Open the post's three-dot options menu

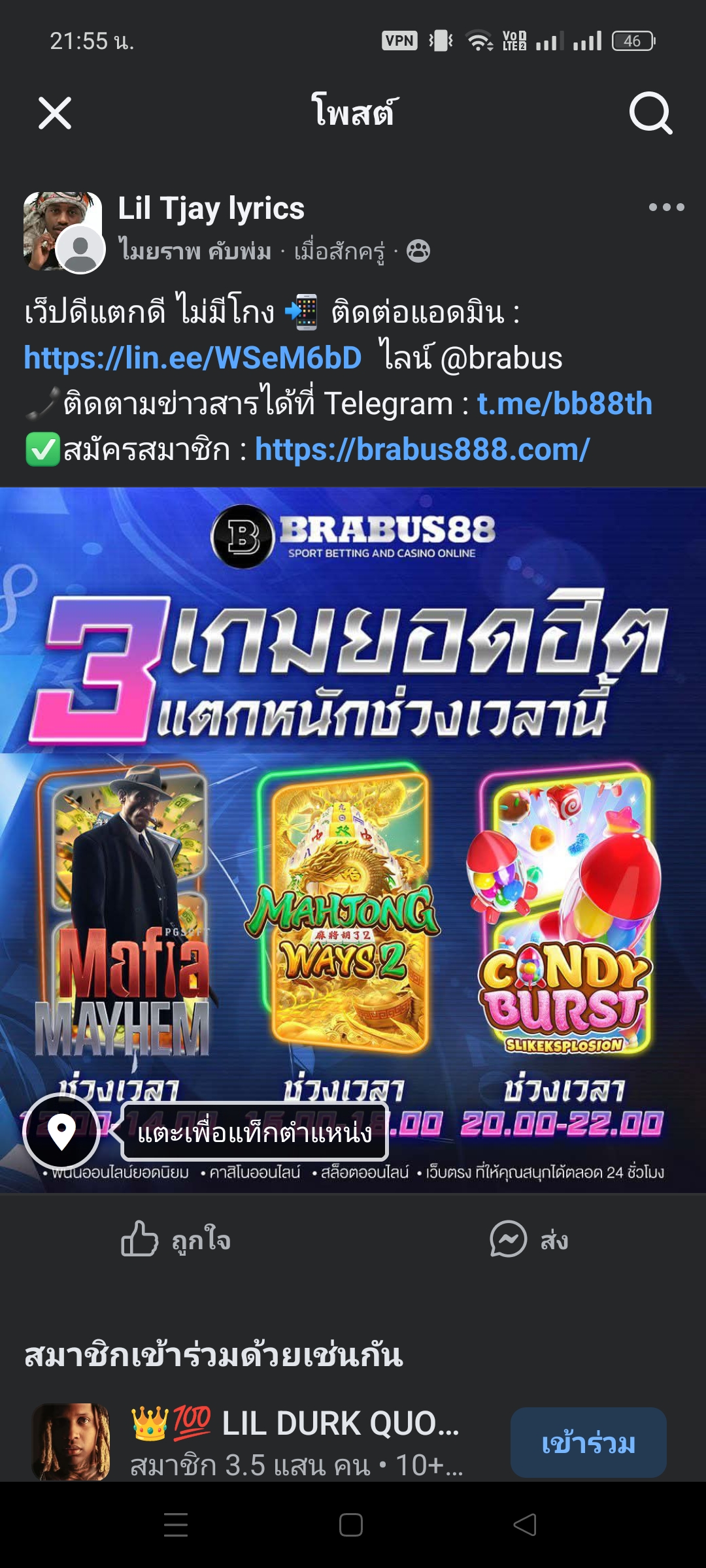666,207
